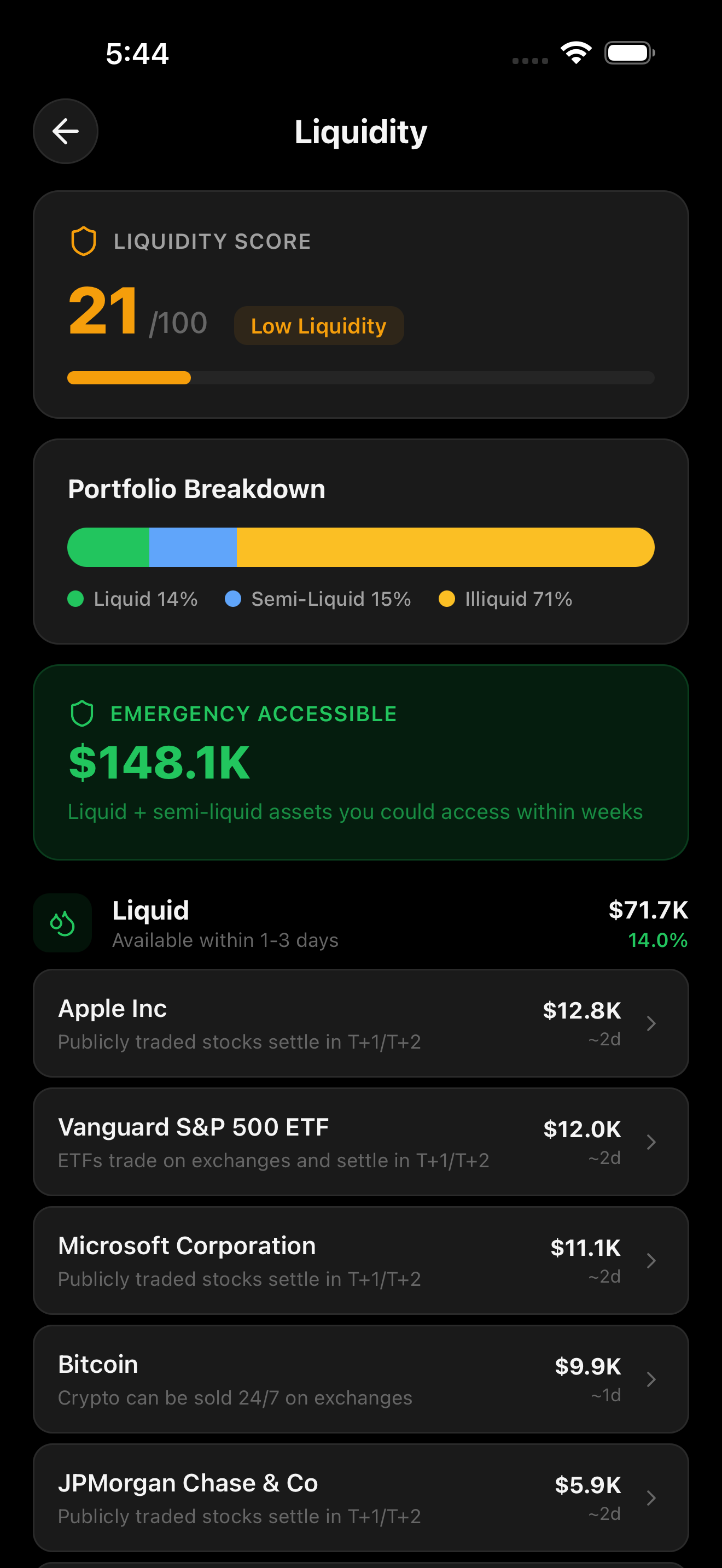Tap the back arrow to return
The width and height of the screenshot is (722, 1568).
tap(65, 131)
